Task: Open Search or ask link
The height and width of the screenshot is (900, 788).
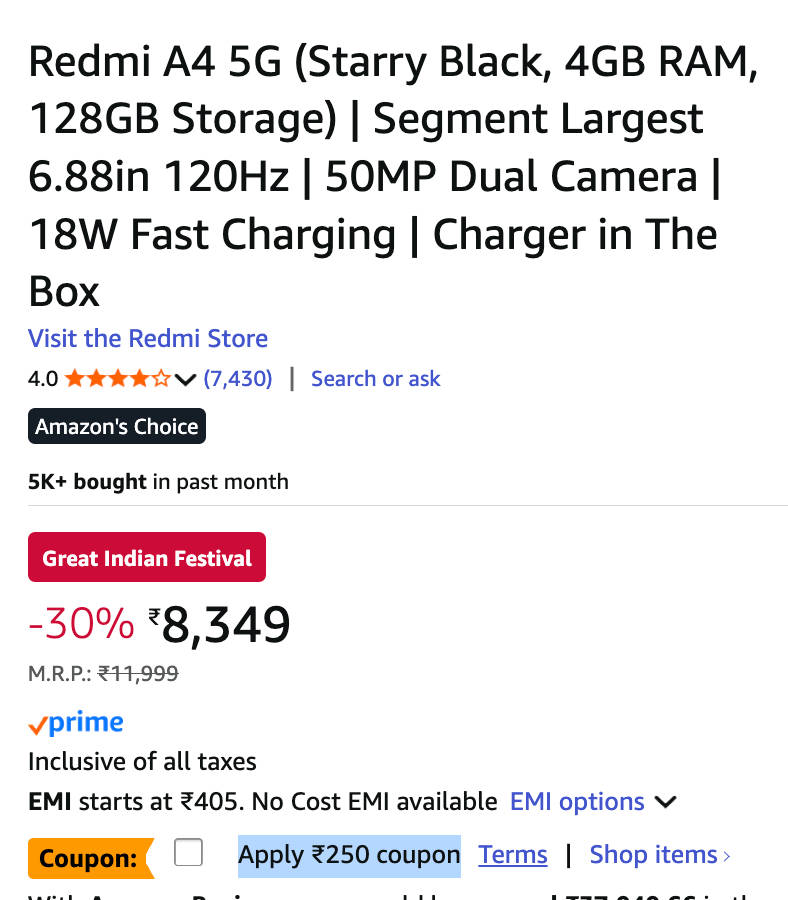Action: (375, 379)
